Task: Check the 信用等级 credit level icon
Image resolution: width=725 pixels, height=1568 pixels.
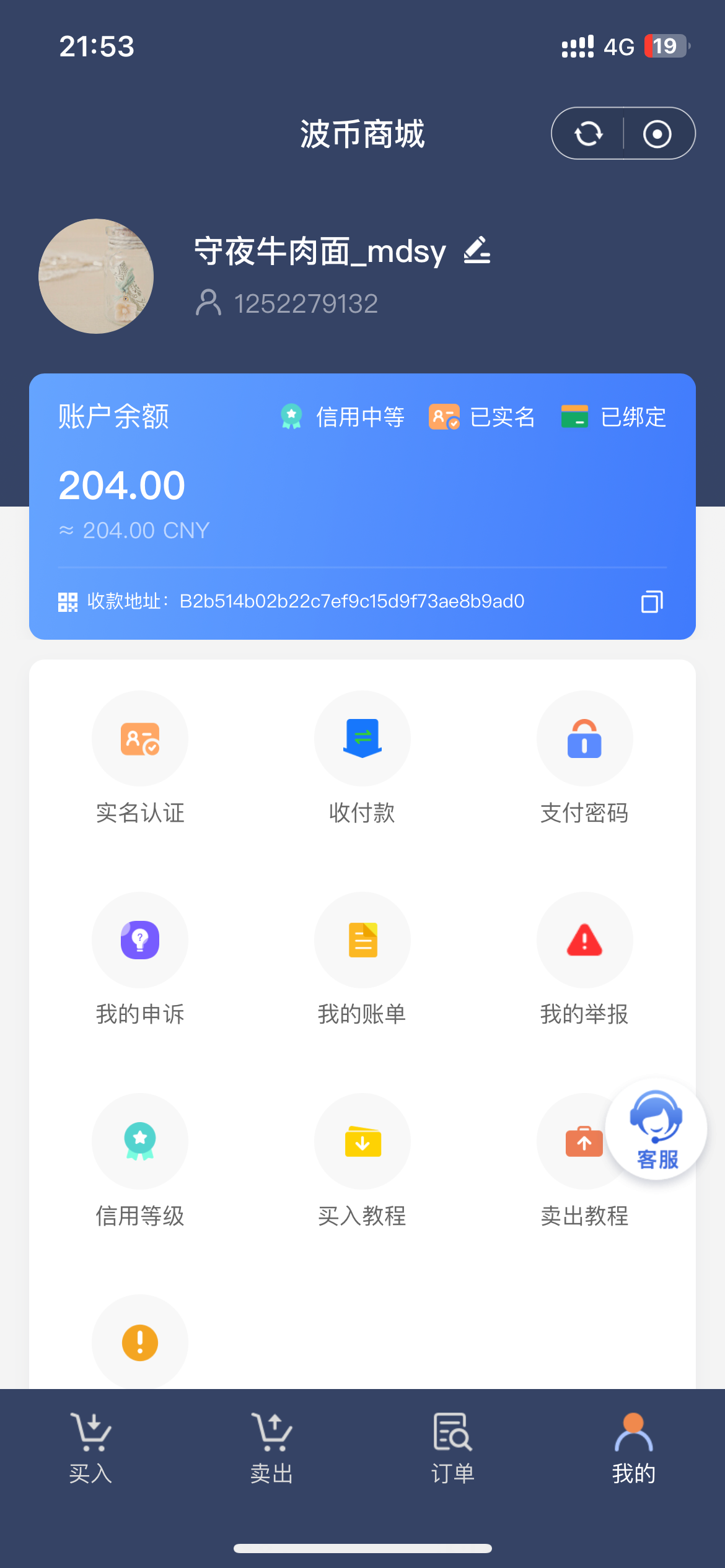Action: pyautogui.click(x=140, y=1141)
